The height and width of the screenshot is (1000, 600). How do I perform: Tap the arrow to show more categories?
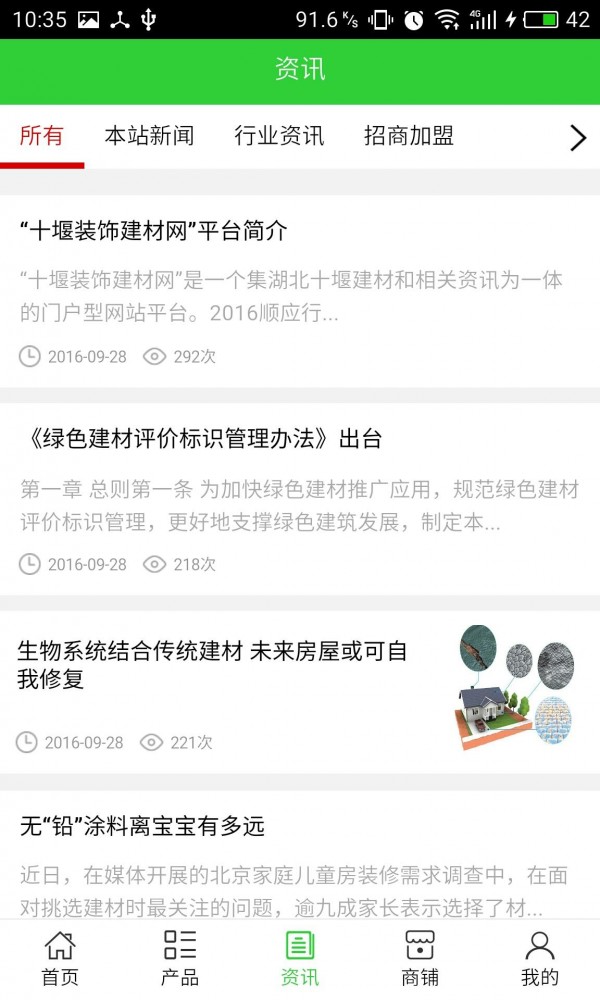(577, 138)
